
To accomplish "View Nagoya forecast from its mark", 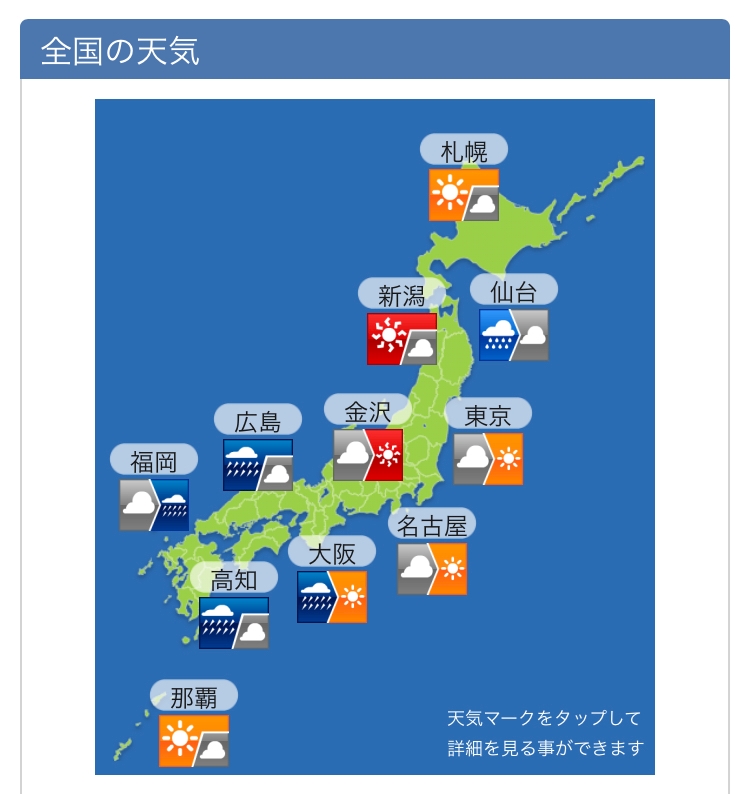I will pos(432,569).
